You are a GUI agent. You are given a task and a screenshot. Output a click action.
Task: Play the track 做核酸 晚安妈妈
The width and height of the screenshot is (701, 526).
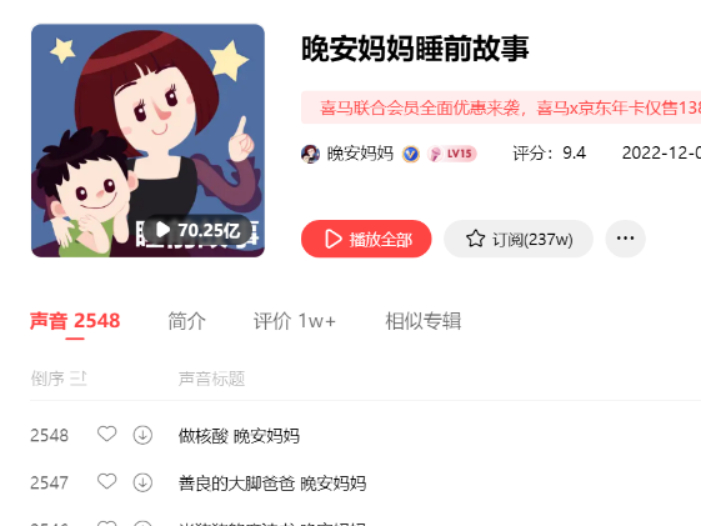click(x=239, y=436)
